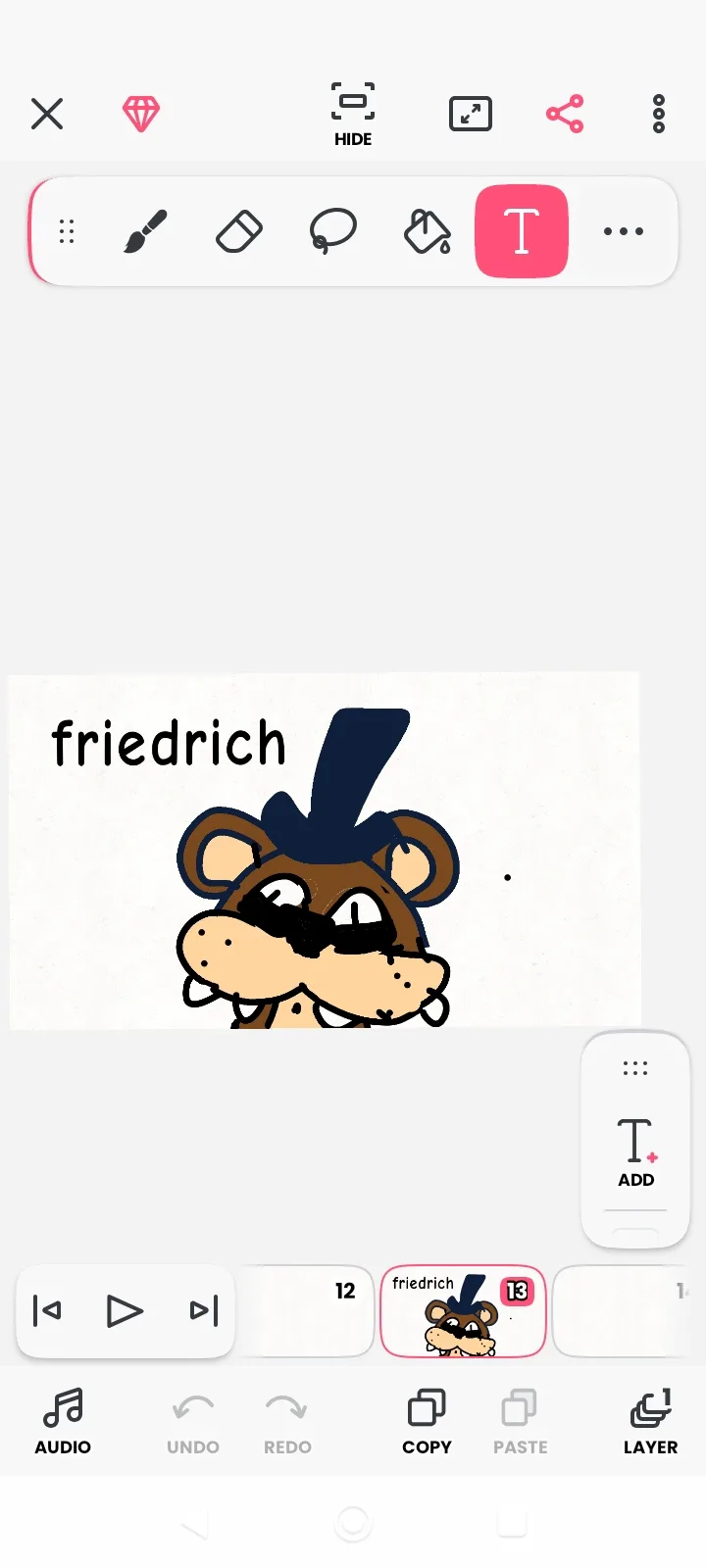Open the three-dot overflow menu
This screenshot has height=1568, width=706.
click(x=659, y=114)
